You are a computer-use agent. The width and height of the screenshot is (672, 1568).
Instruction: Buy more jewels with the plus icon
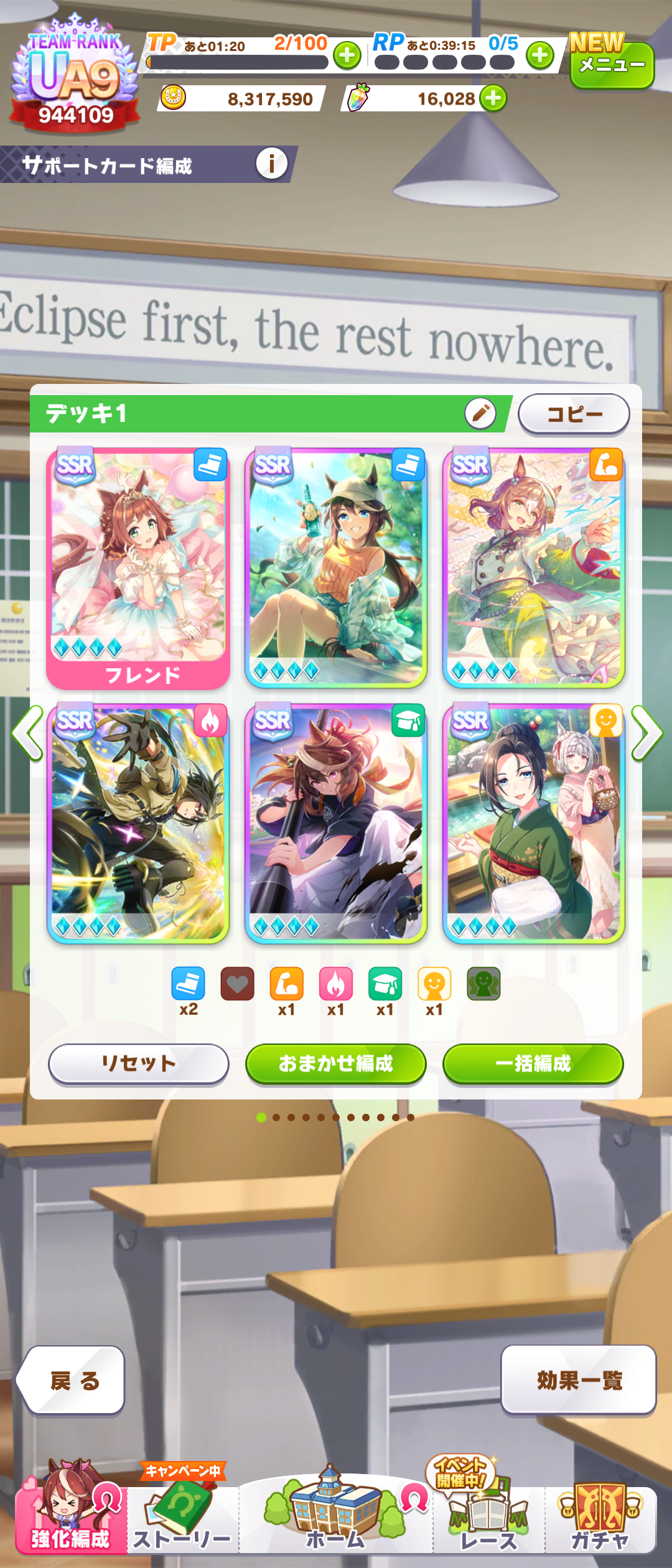pos(493,98)
